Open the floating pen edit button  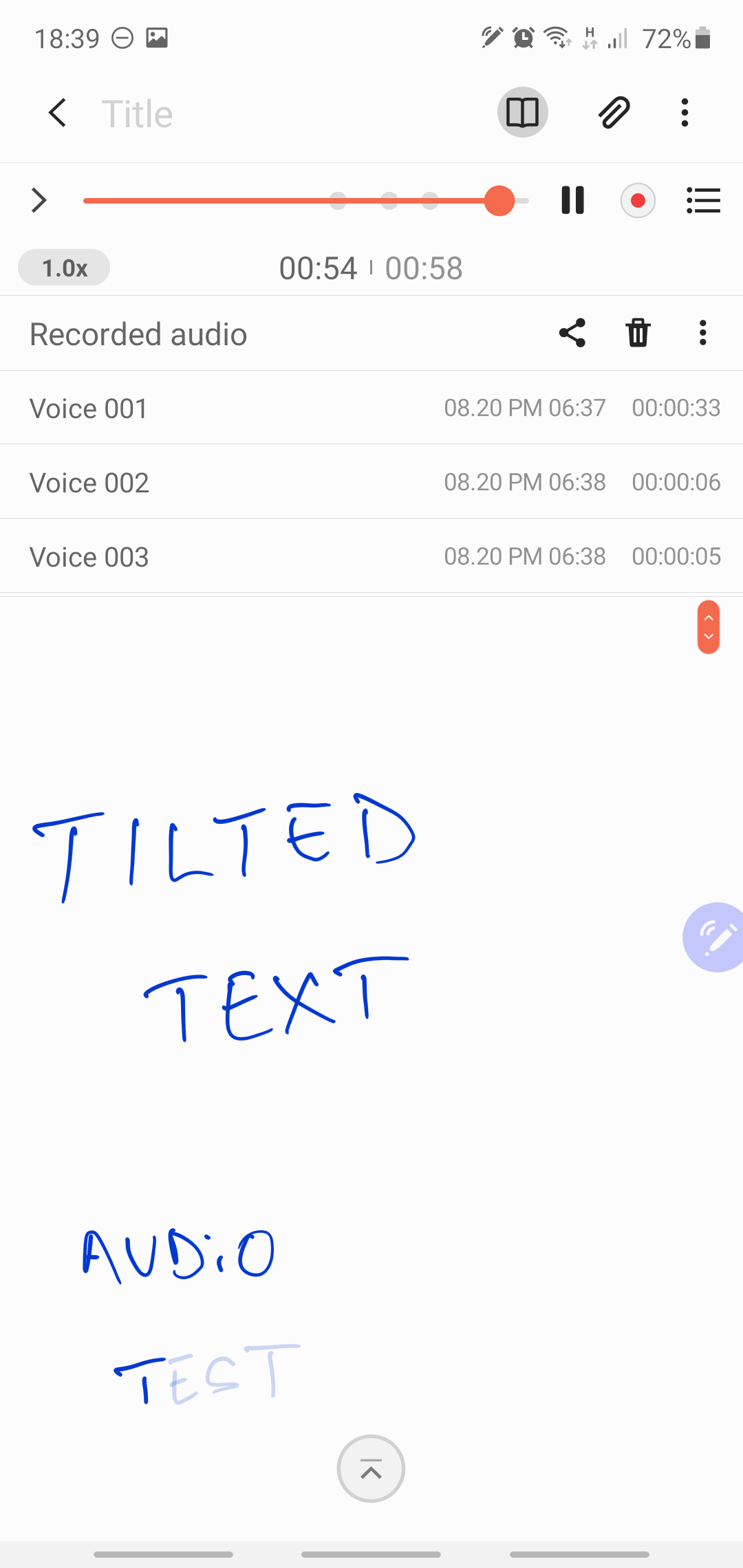[x=715, y=937]
